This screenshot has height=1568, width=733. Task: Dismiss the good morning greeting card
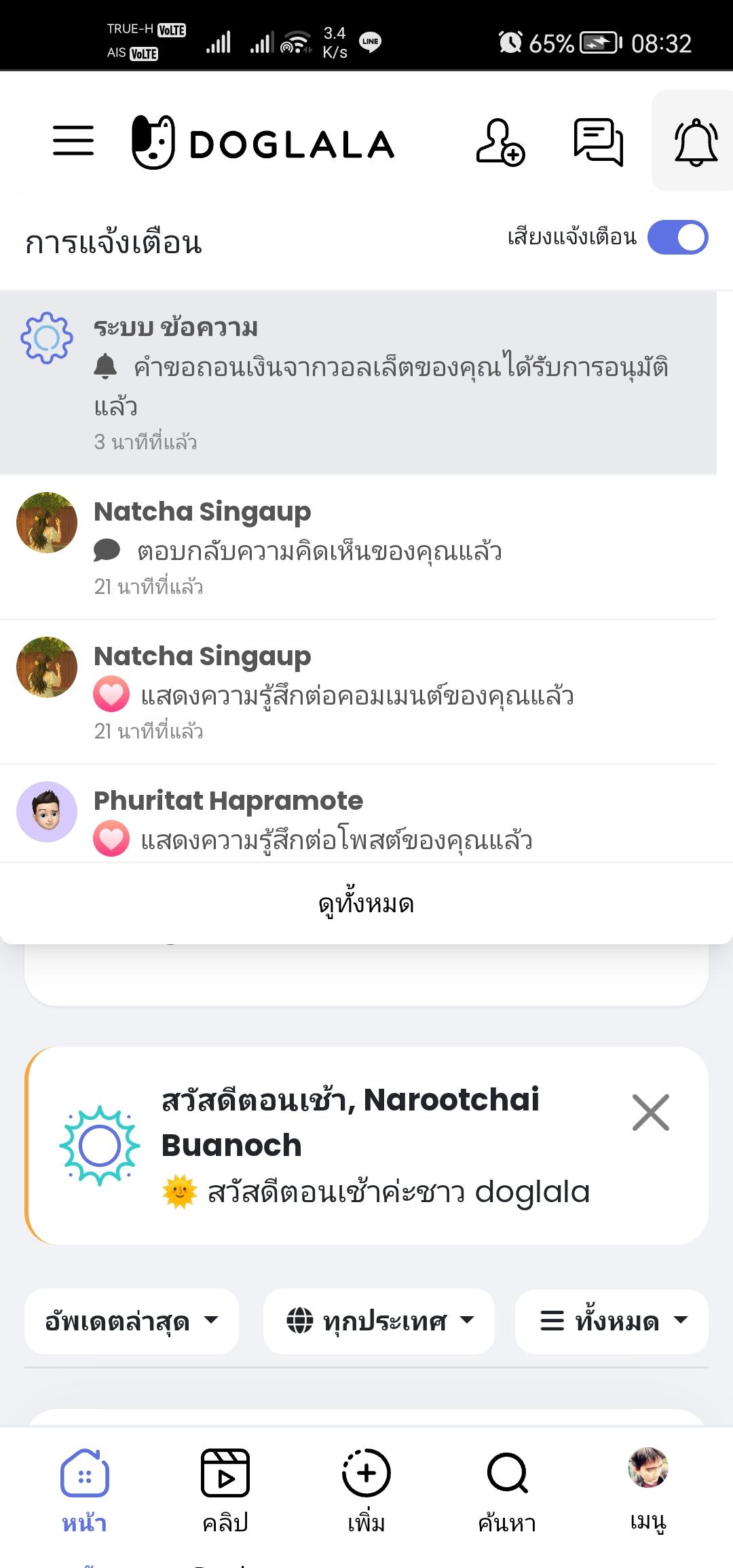(x=650, y=1113)
